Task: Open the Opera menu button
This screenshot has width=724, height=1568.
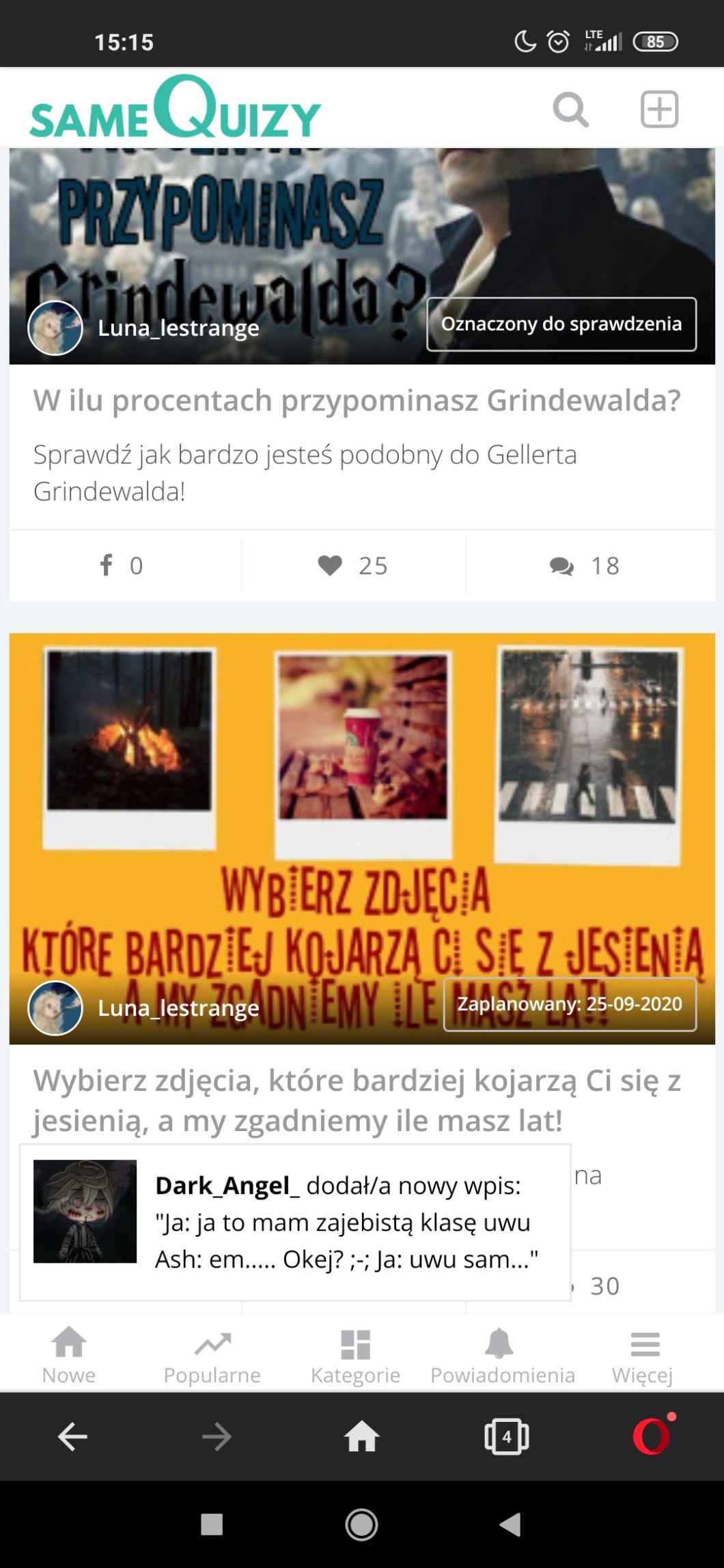Action: click(x=652, y=1436)
